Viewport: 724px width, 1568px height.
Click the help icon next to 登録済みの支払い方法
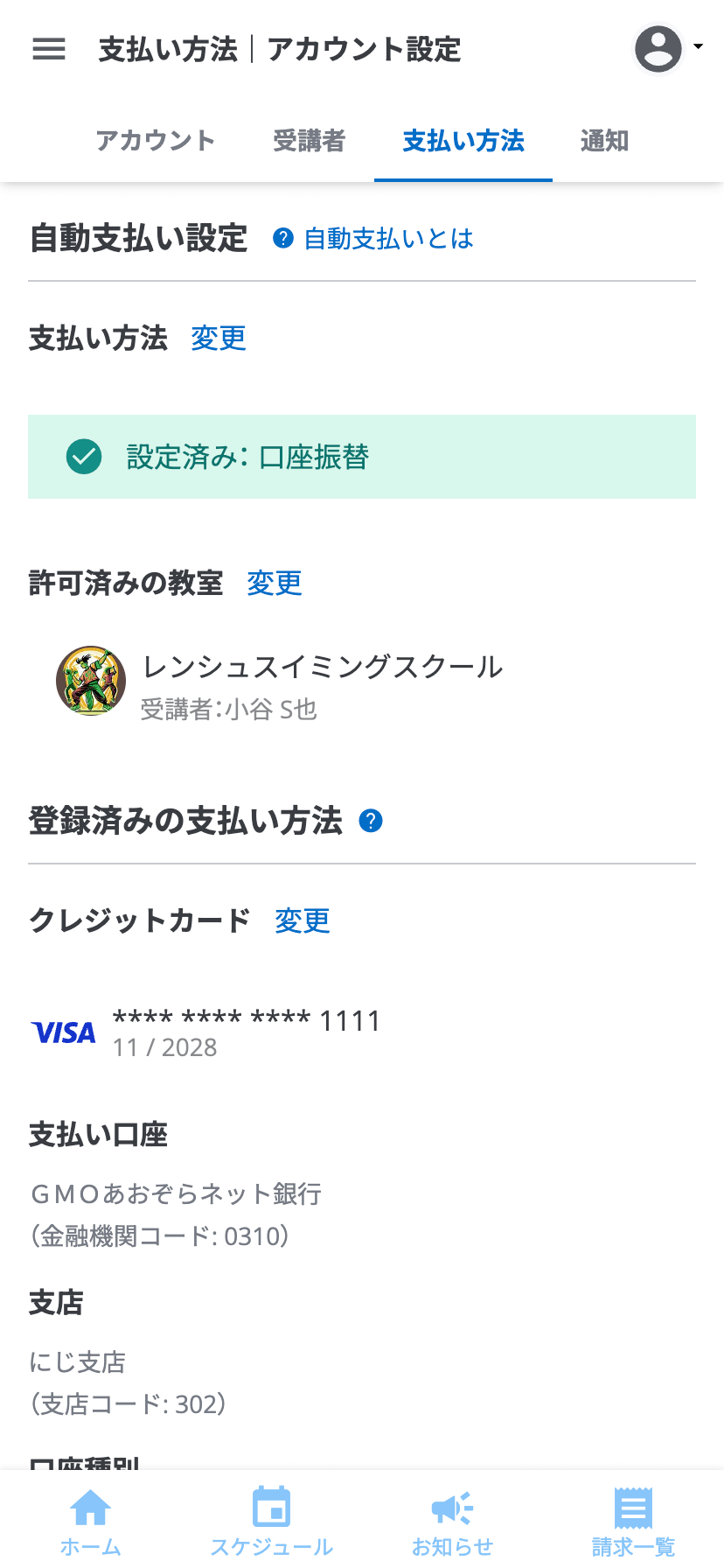(370, 821)
